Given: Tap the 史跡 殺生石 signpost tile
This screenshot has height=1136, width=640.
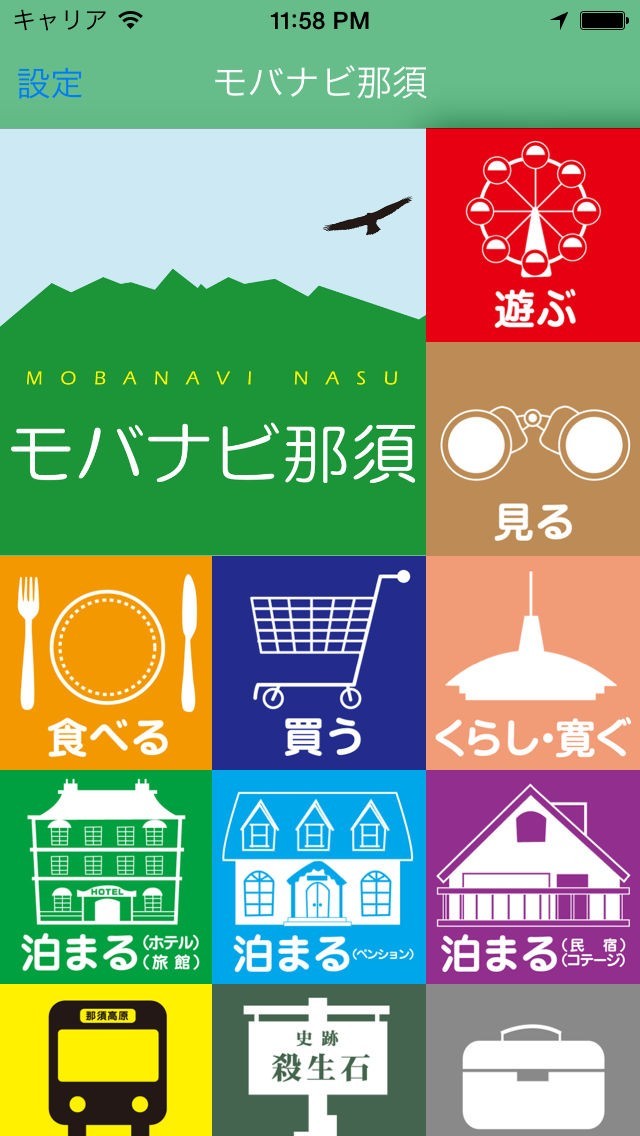Looking at the screenshot, I should tap(319, 1062).
